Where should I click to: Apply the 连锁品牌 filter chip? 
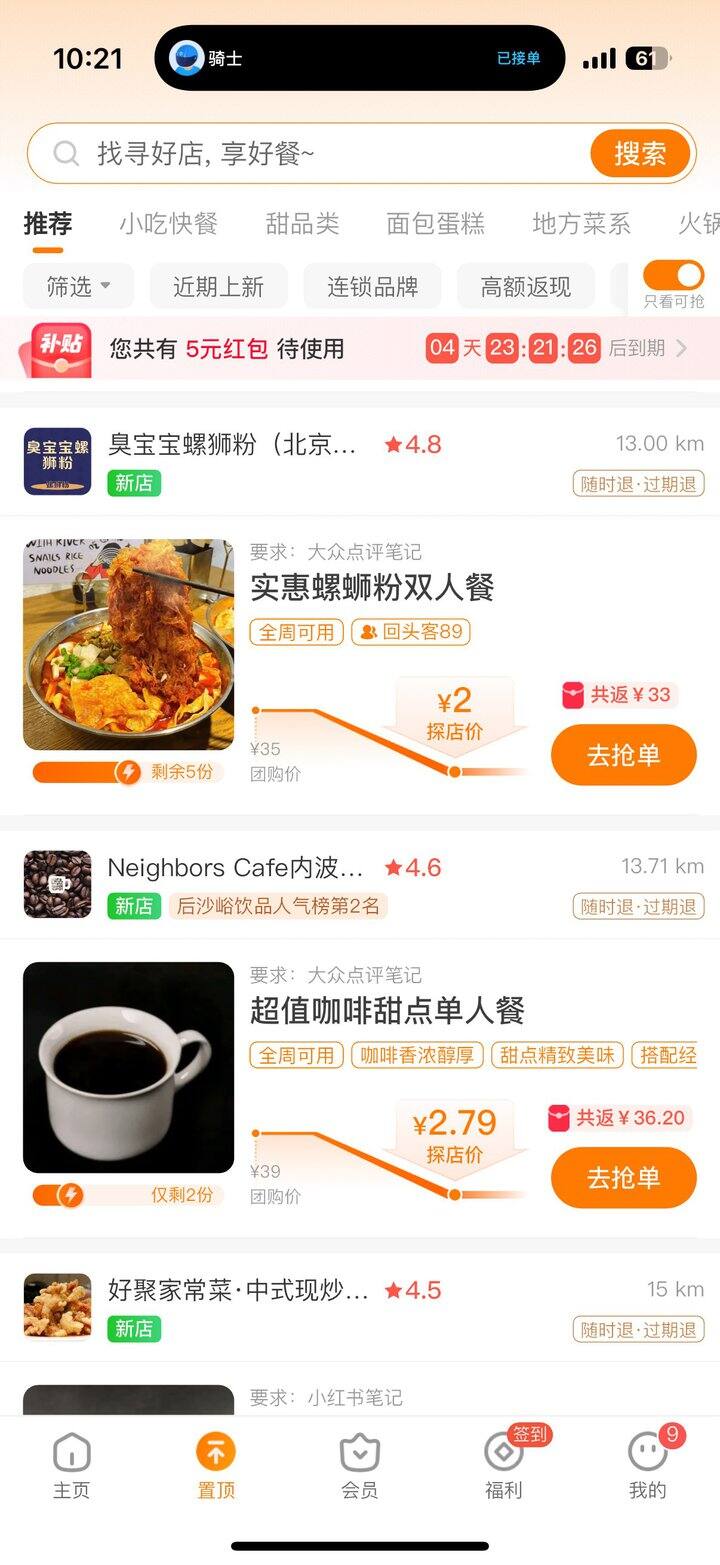pos(372,287)
